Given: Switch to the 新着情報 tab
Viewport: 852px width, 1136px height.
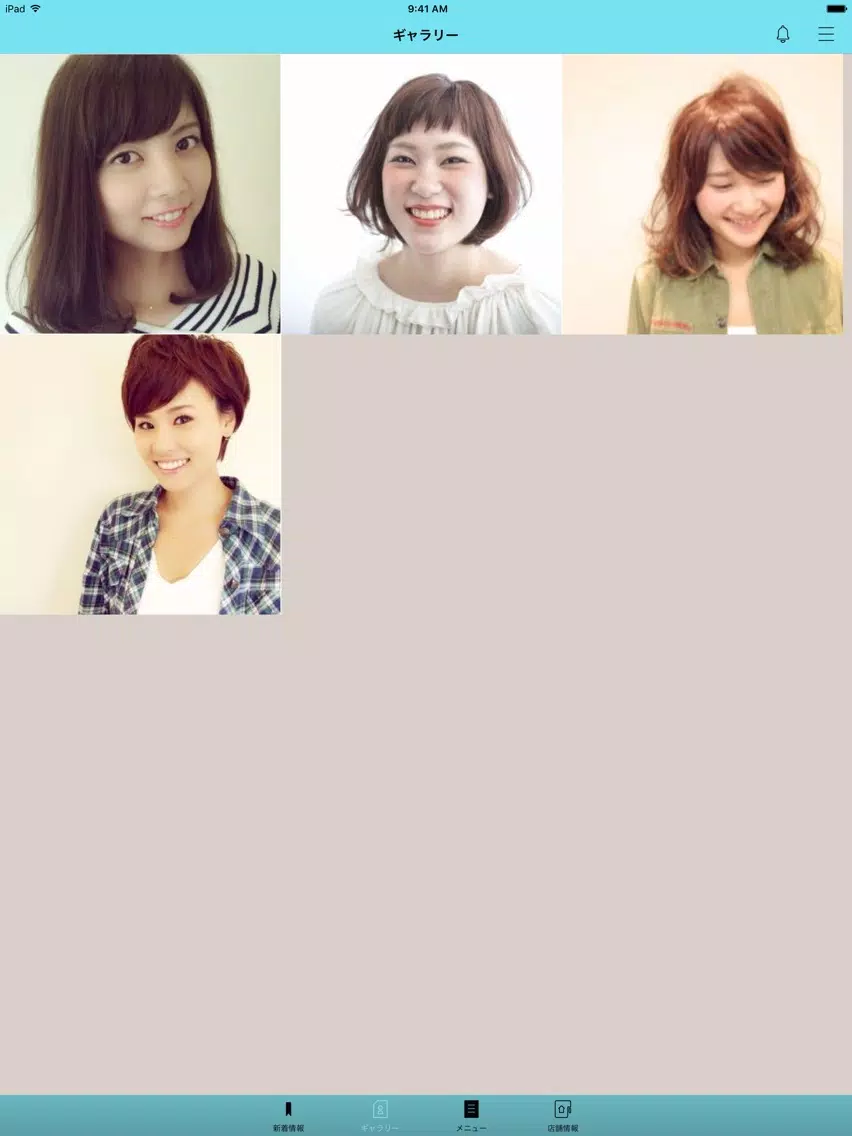Looking at the screenshot, I should [288, 1114].
